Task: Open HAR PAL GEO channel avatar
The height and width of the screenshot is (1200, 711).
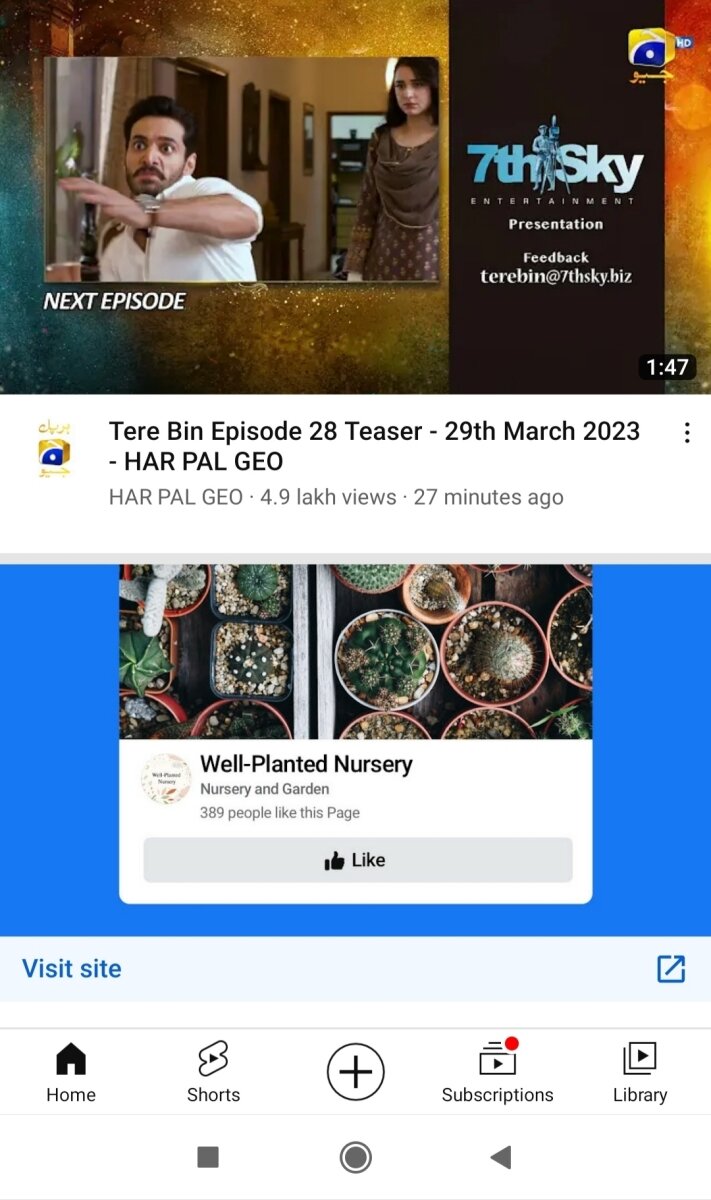Action: 54,446
